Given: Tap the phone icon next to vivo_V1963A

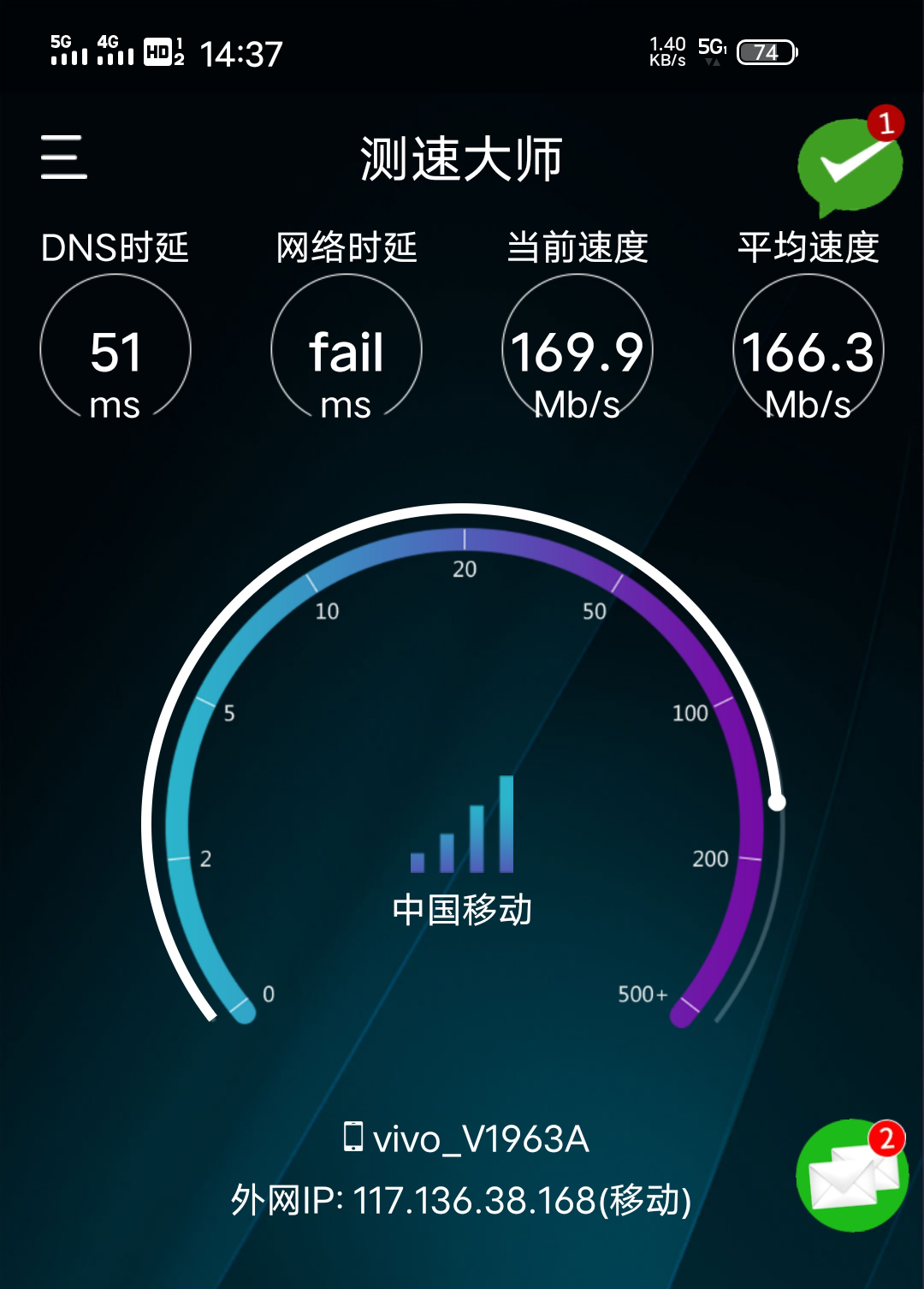Looking at the screenshot, I should 353,1139.
